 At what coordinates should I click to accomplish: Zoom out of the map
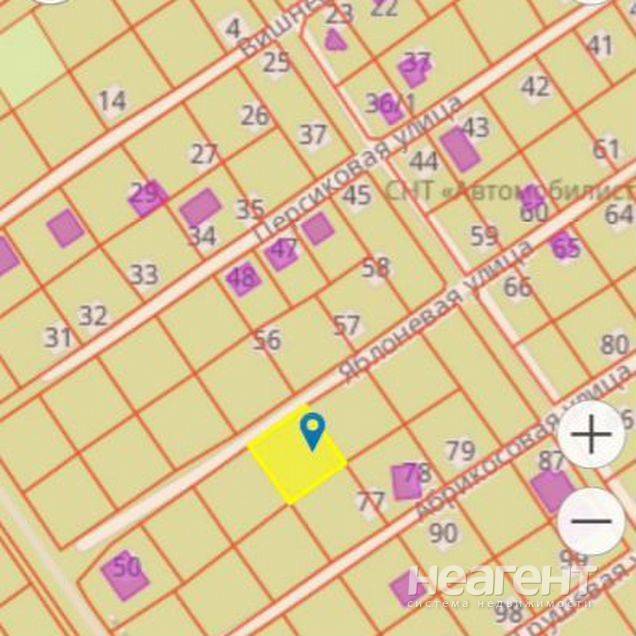[593, 520]
